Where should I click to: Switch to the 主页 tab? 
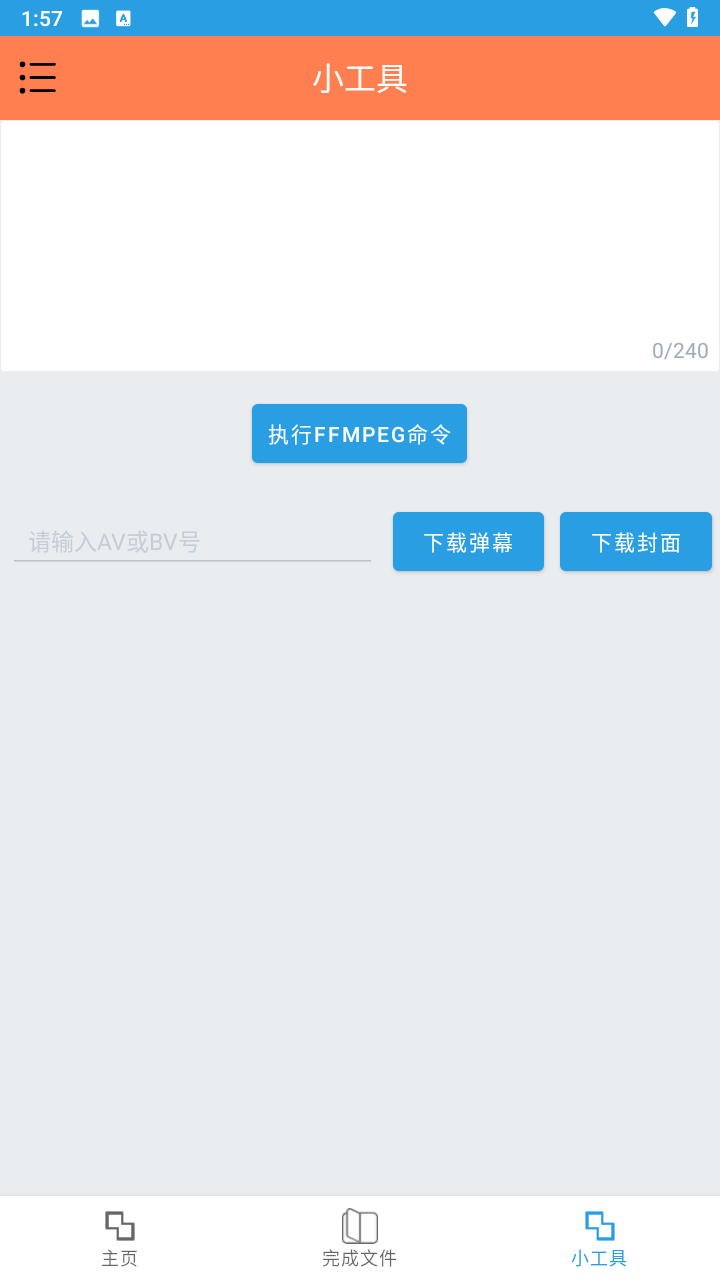(x=119, y=1237)
